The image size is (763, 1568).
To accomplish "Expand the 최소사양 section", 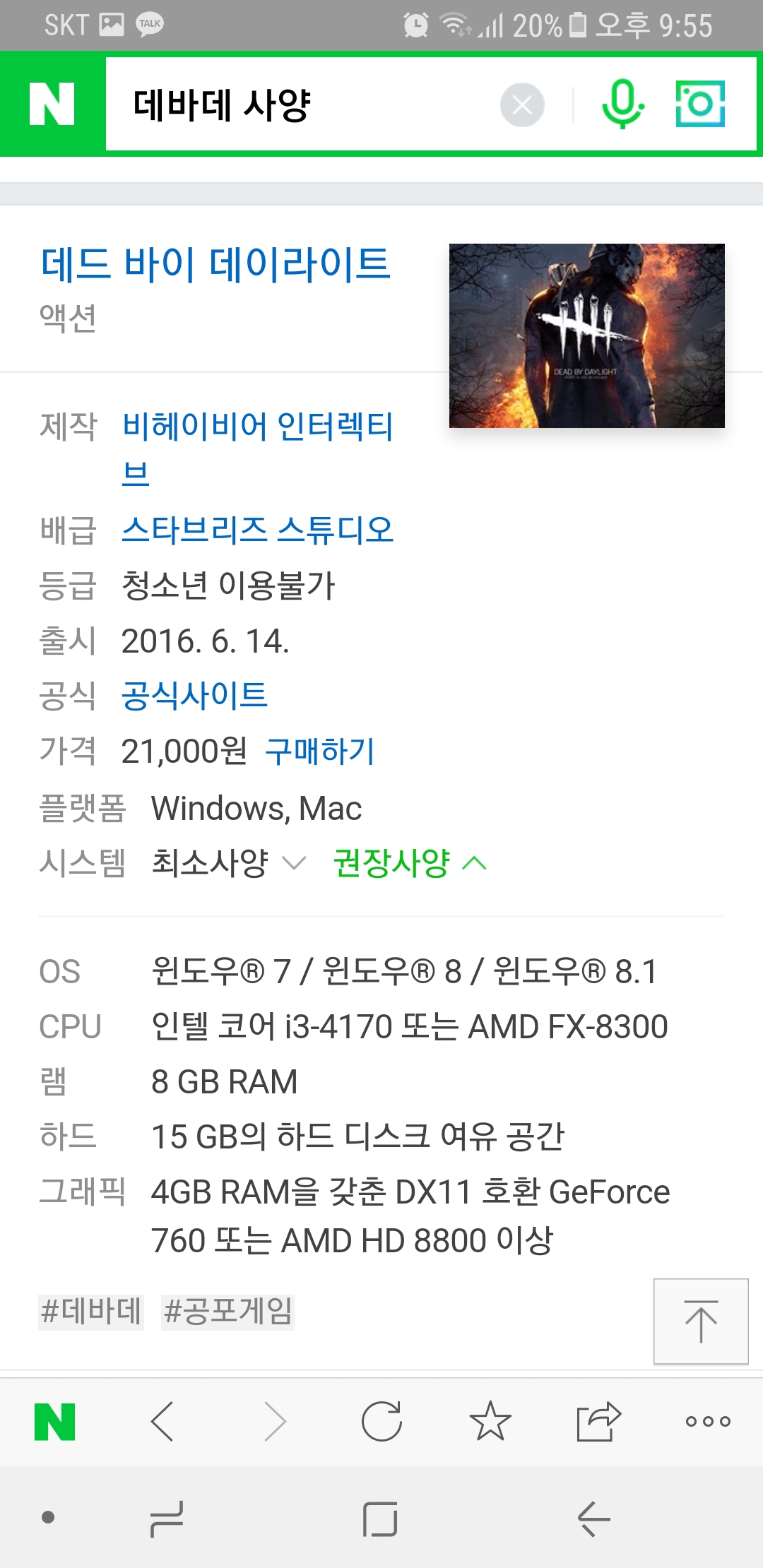I will coord(228,862).
